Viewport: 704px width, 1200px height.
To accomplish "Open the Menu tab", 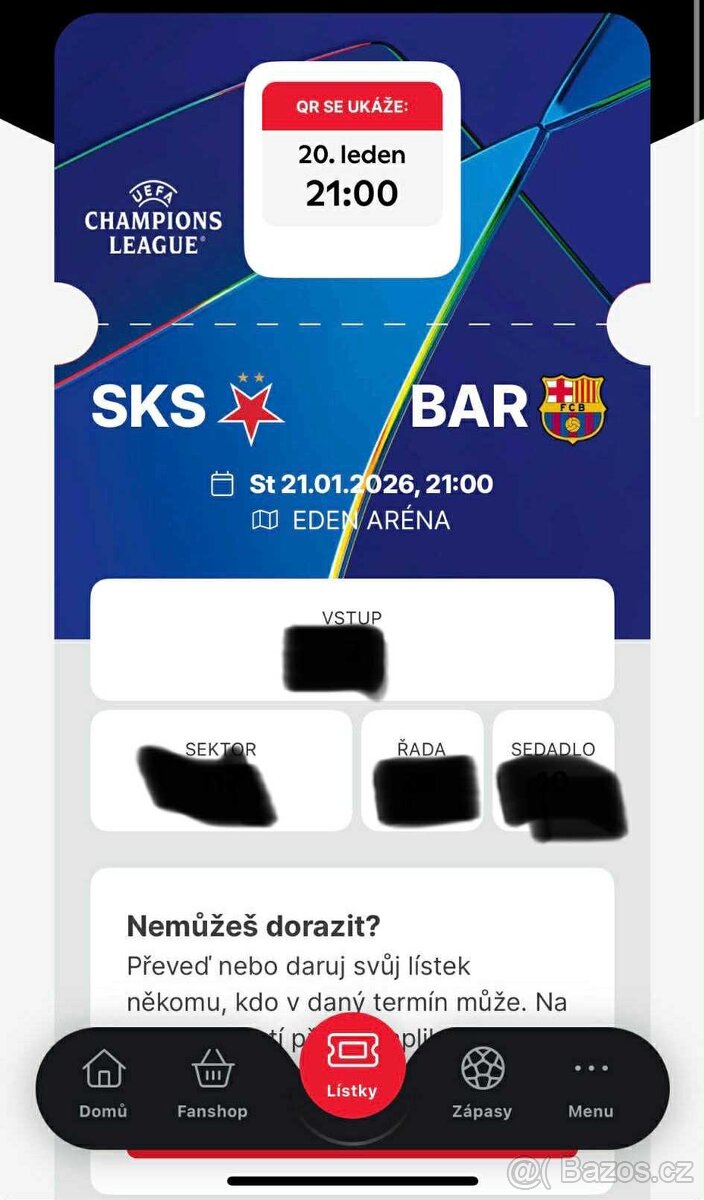I will pos(591,1083).
